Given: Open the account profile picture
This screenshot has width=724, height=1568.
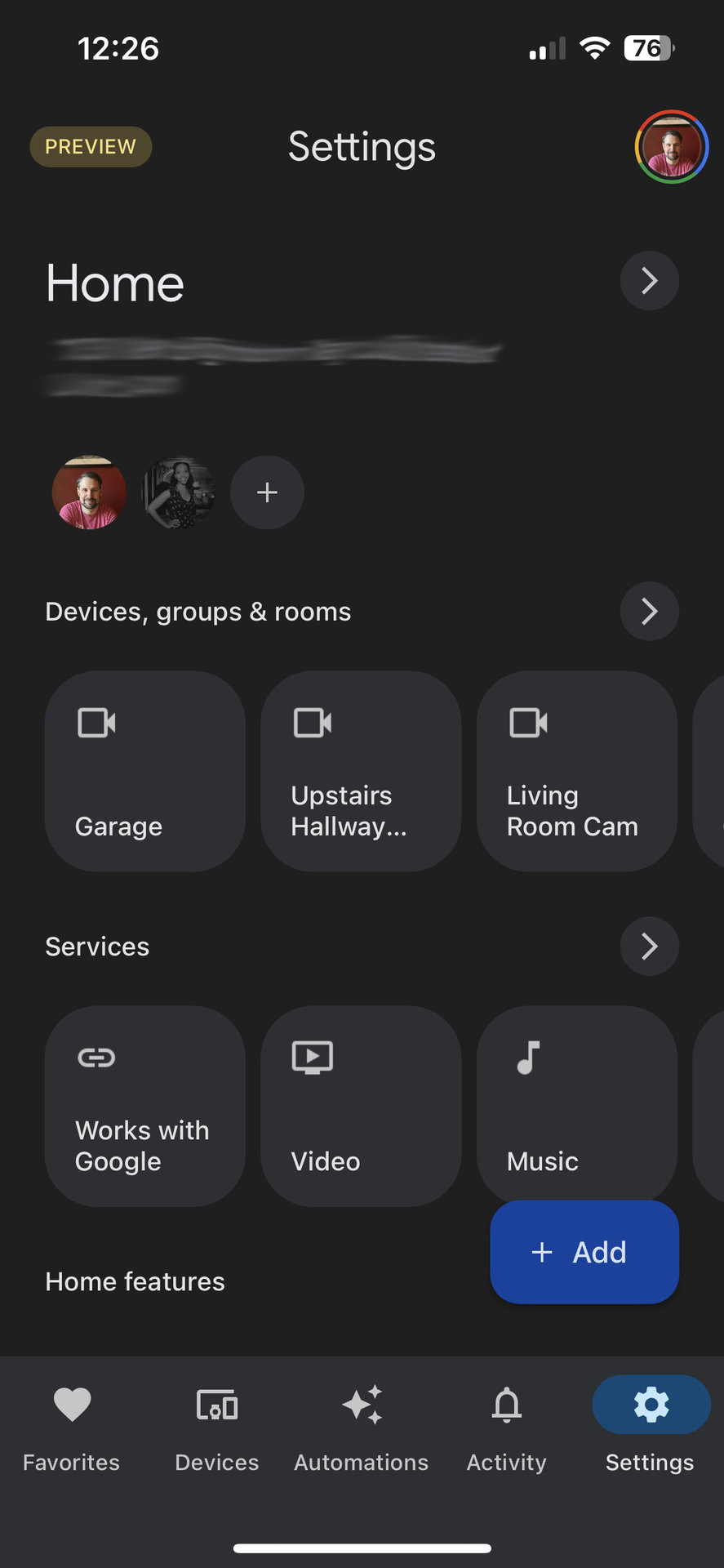Looking at the screenshot, I should pyautogui.click(x=671, y=147).
